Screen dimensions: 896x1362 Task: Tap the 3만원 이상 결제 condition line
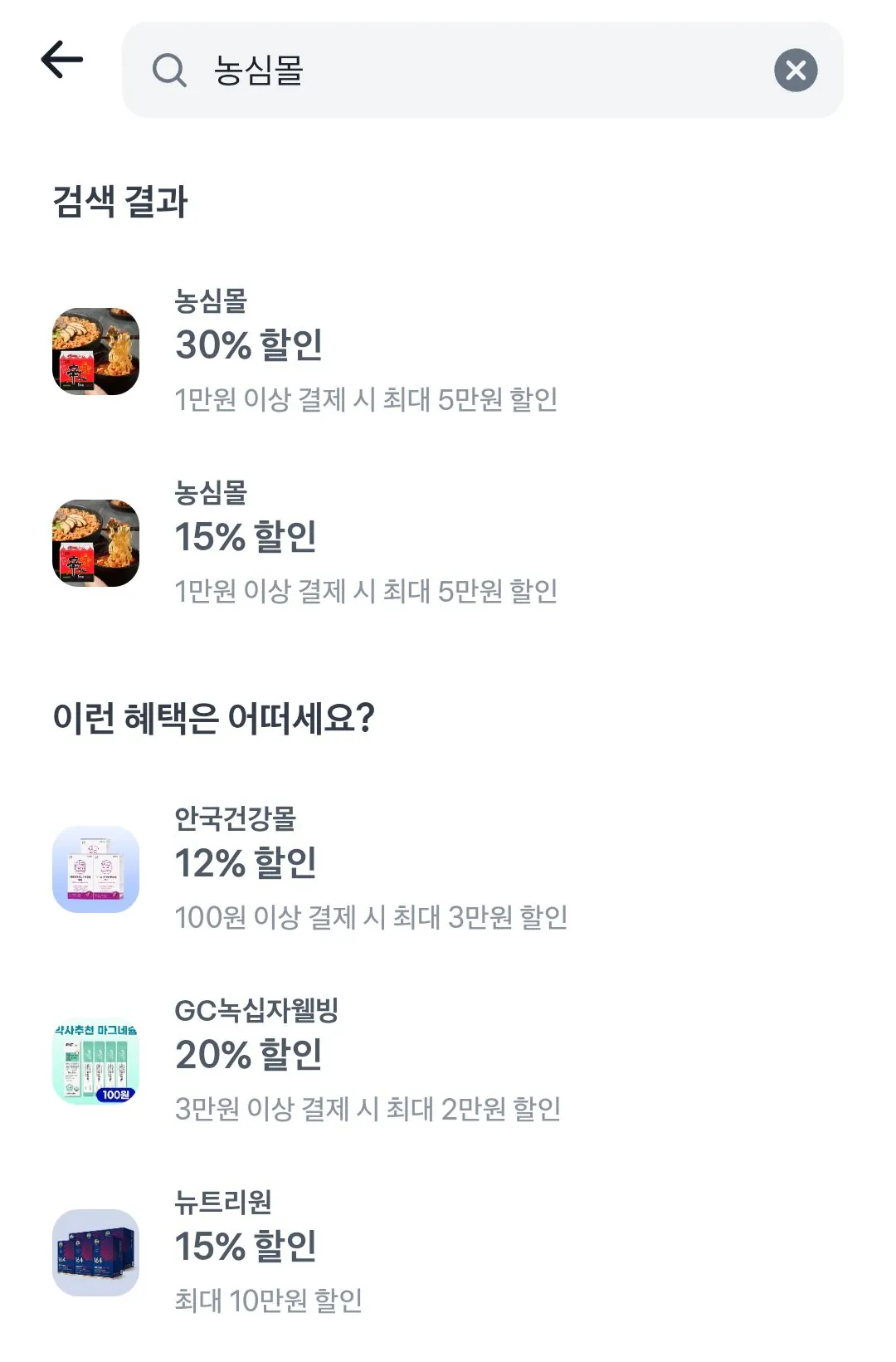tap(368, 1110)
